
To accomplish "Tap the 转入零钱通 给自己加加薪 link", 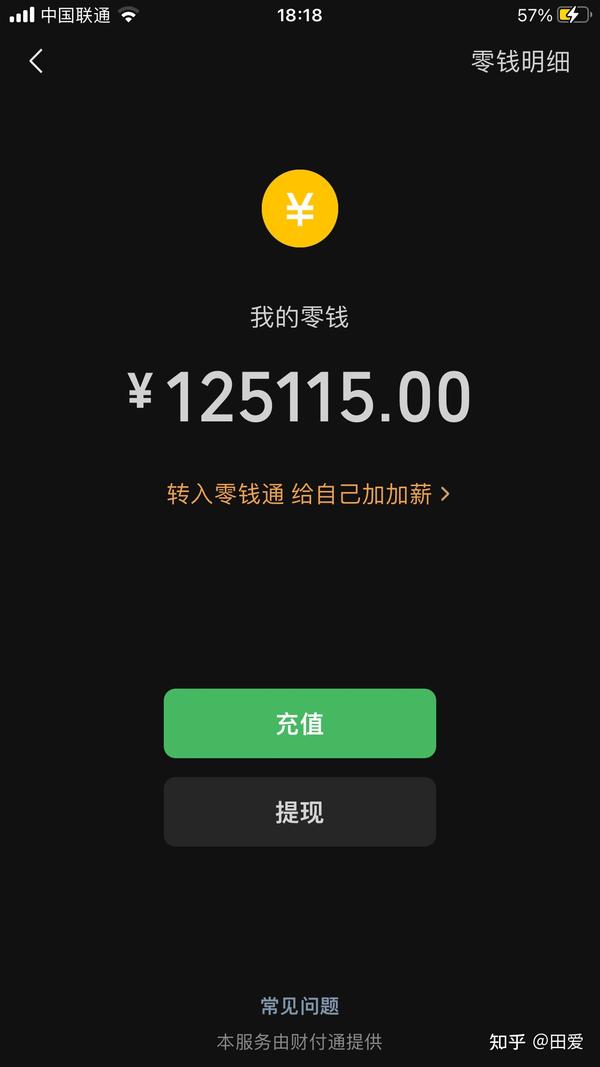I will click(x=308, y=495).
